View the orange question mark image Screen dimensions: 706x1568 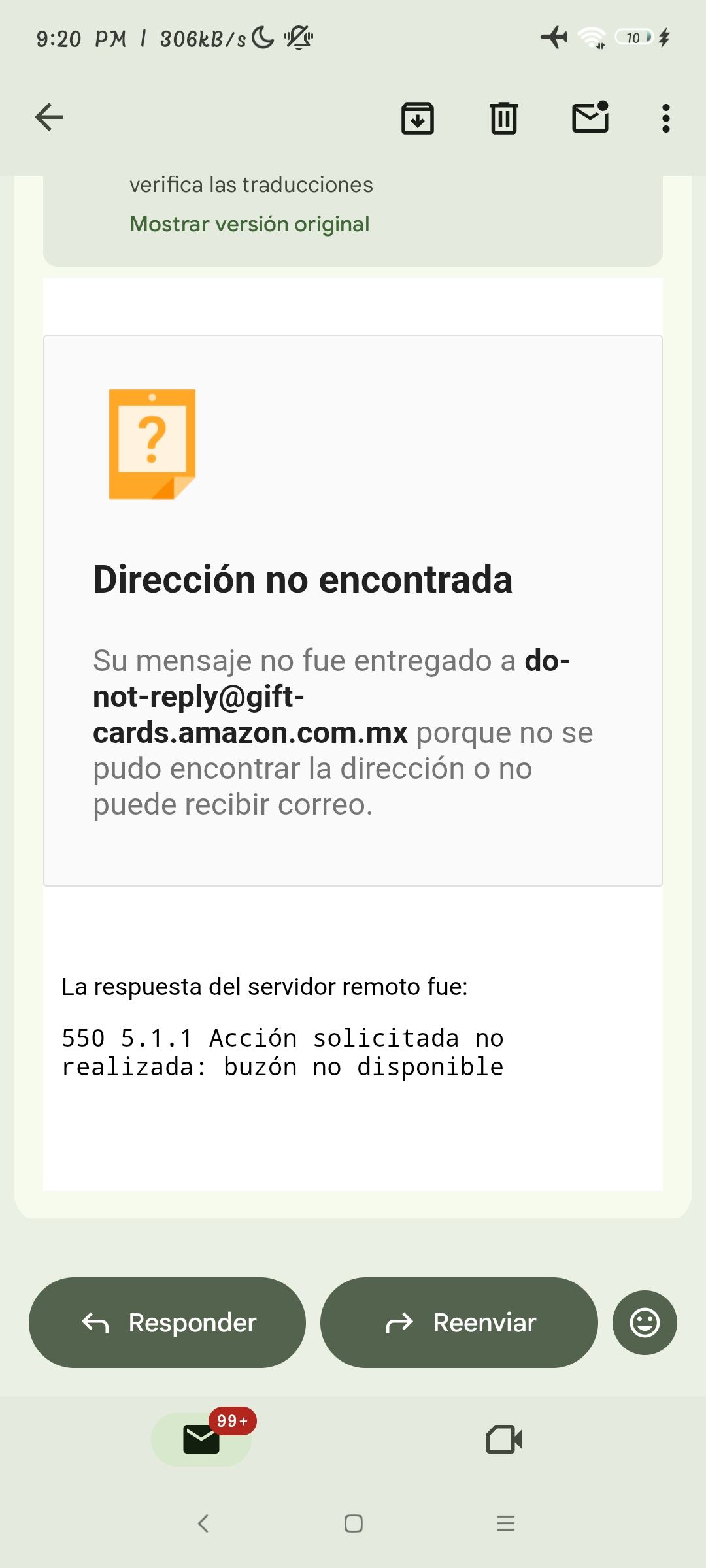(152, 443)
